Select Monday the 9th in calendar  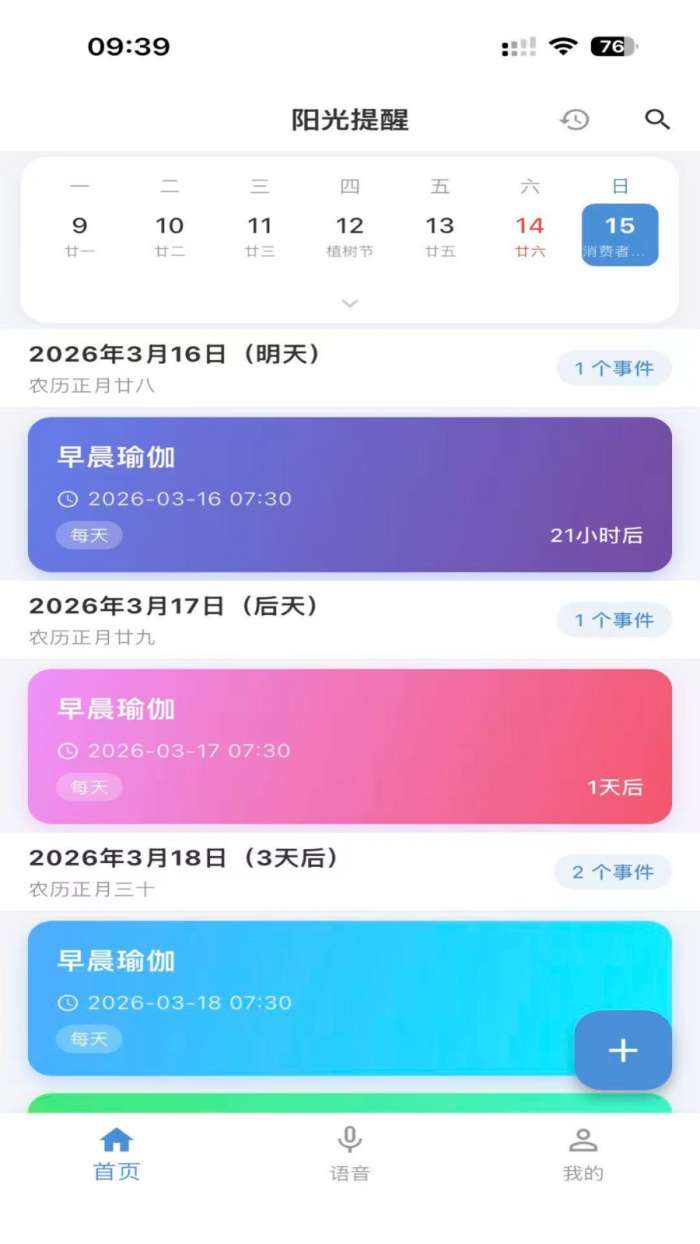point(80,235)
